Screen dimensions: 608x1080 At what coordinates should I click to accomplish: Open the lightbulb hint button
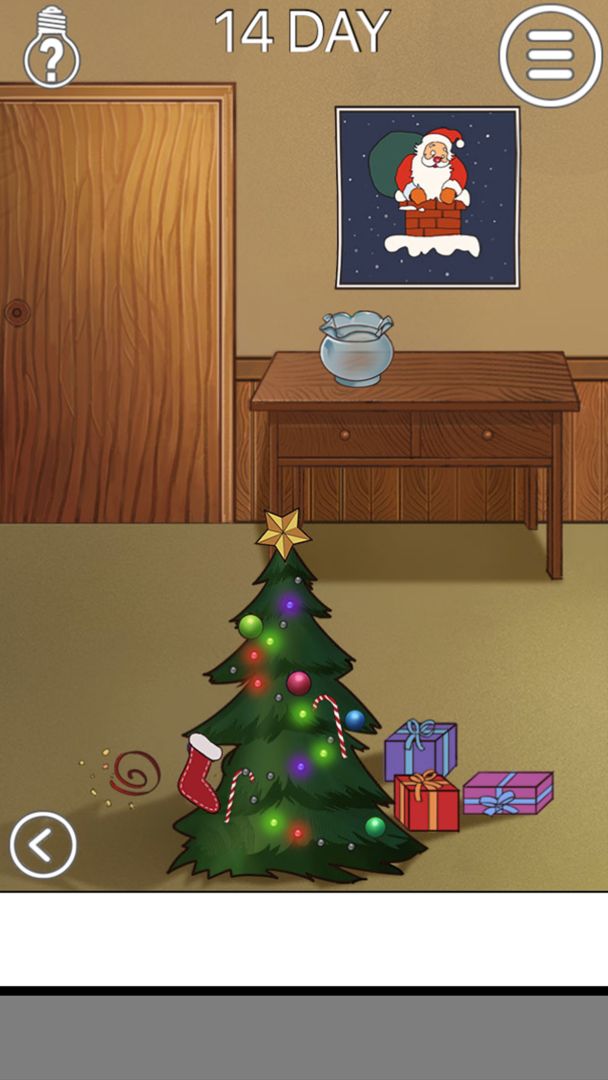(52, 46)
